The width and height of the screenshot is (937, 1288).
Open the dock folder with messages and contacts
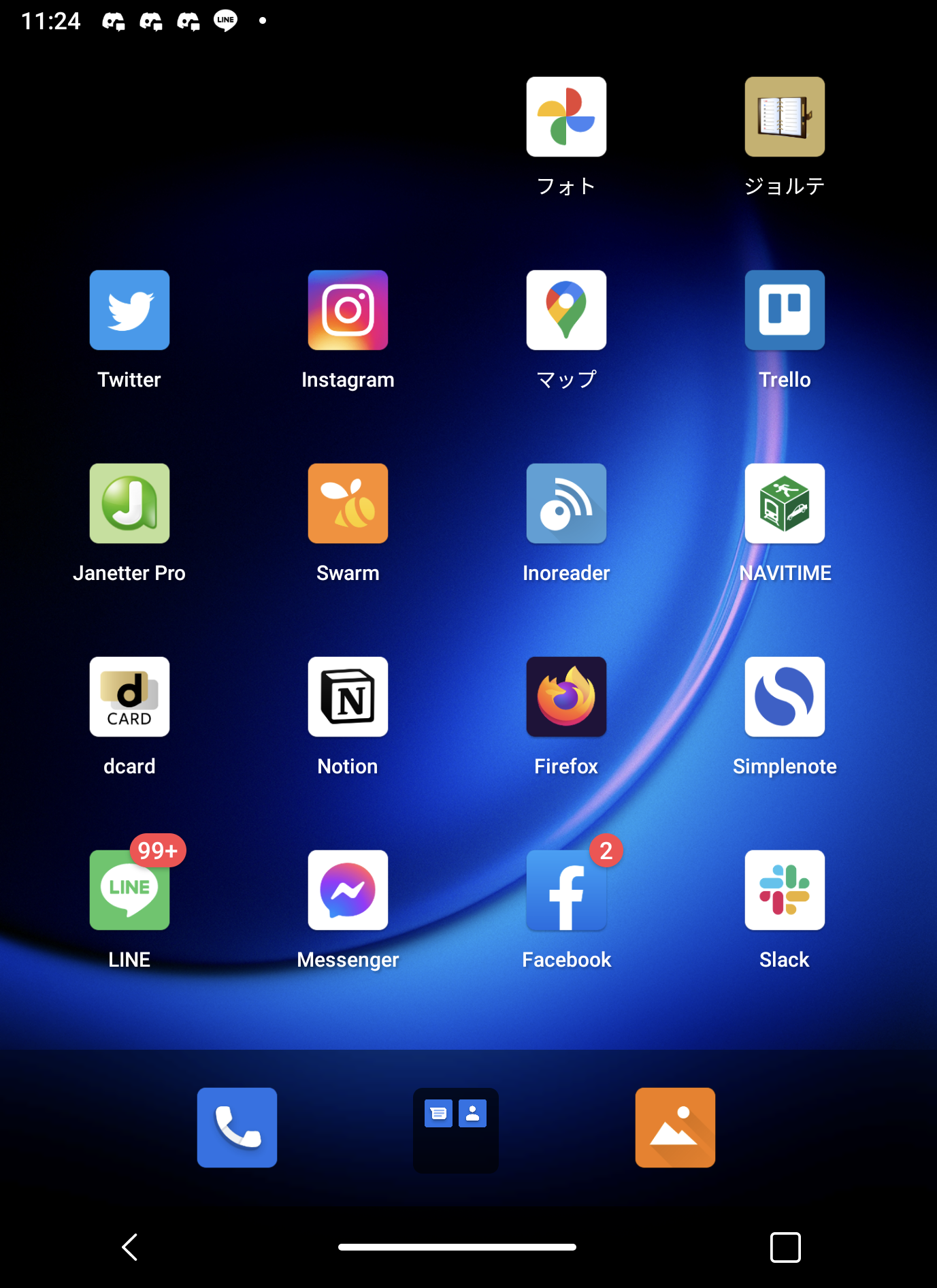(456, 1129)
